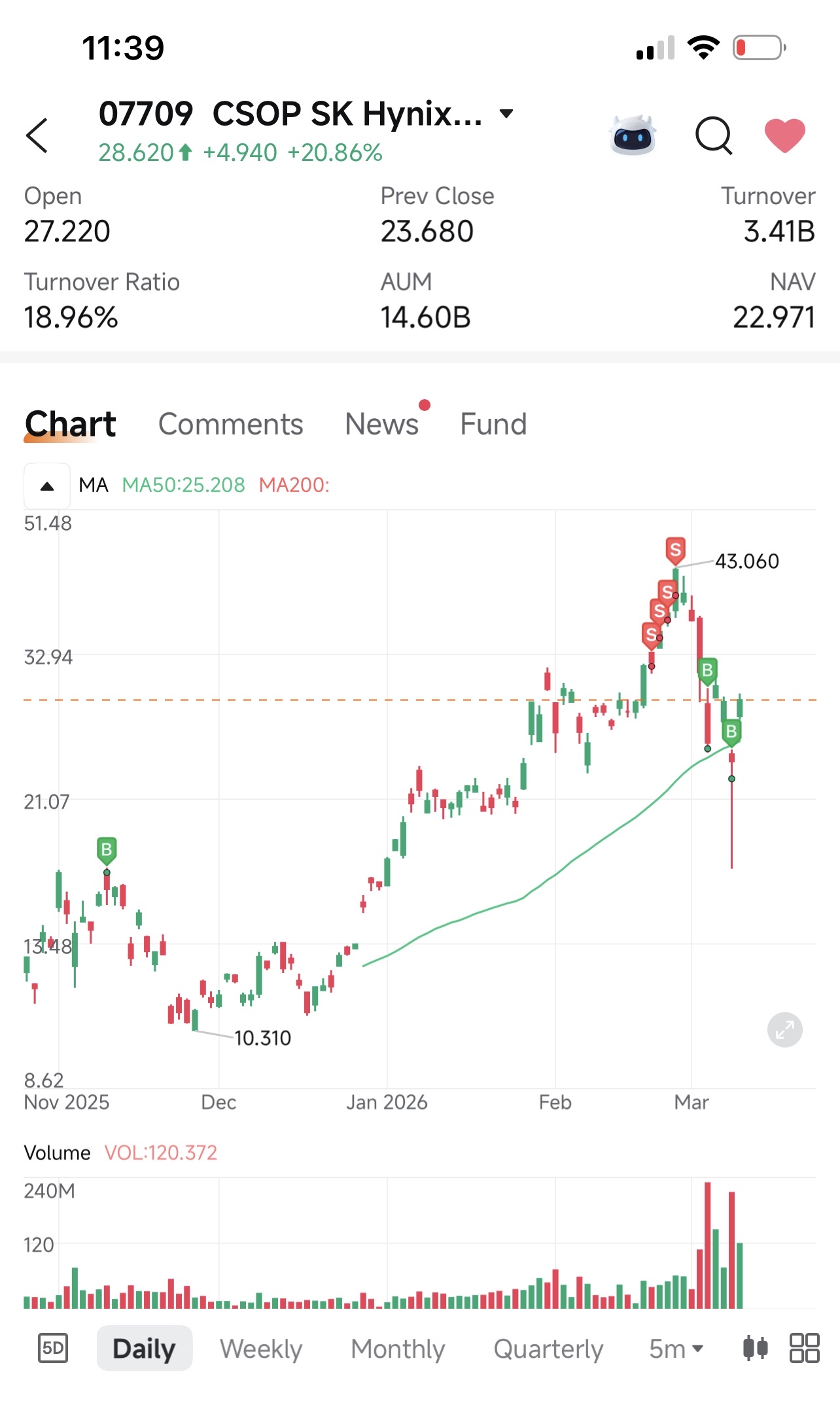The image size is (840, 1401).
Task: Select the Daily chart interval
Action: tap(145, 1348)
